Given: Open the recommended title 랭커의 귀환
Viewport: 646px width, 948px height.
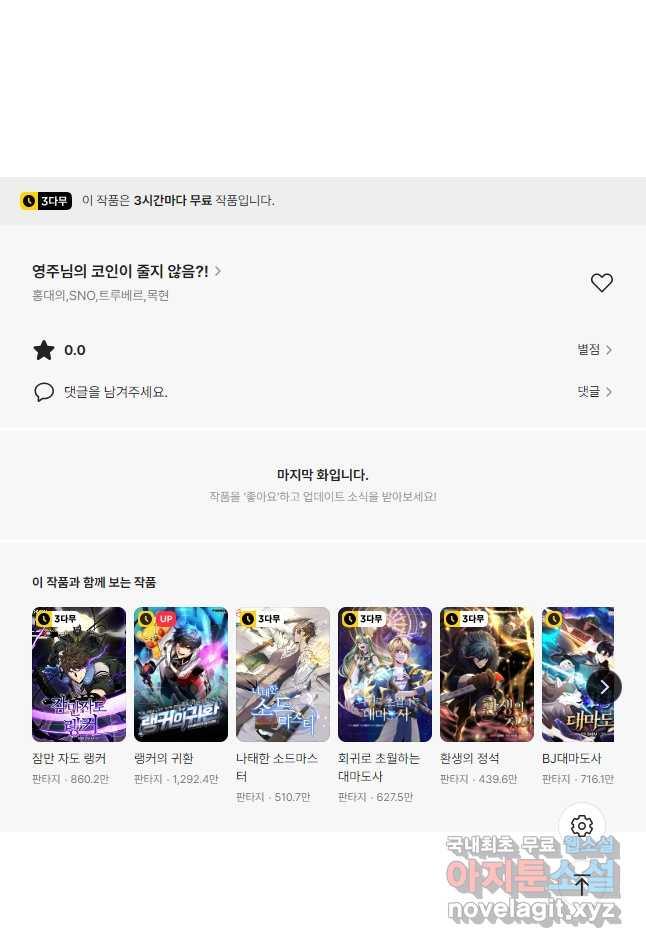Looking at the screenshot, I should [x=181, y=674].
